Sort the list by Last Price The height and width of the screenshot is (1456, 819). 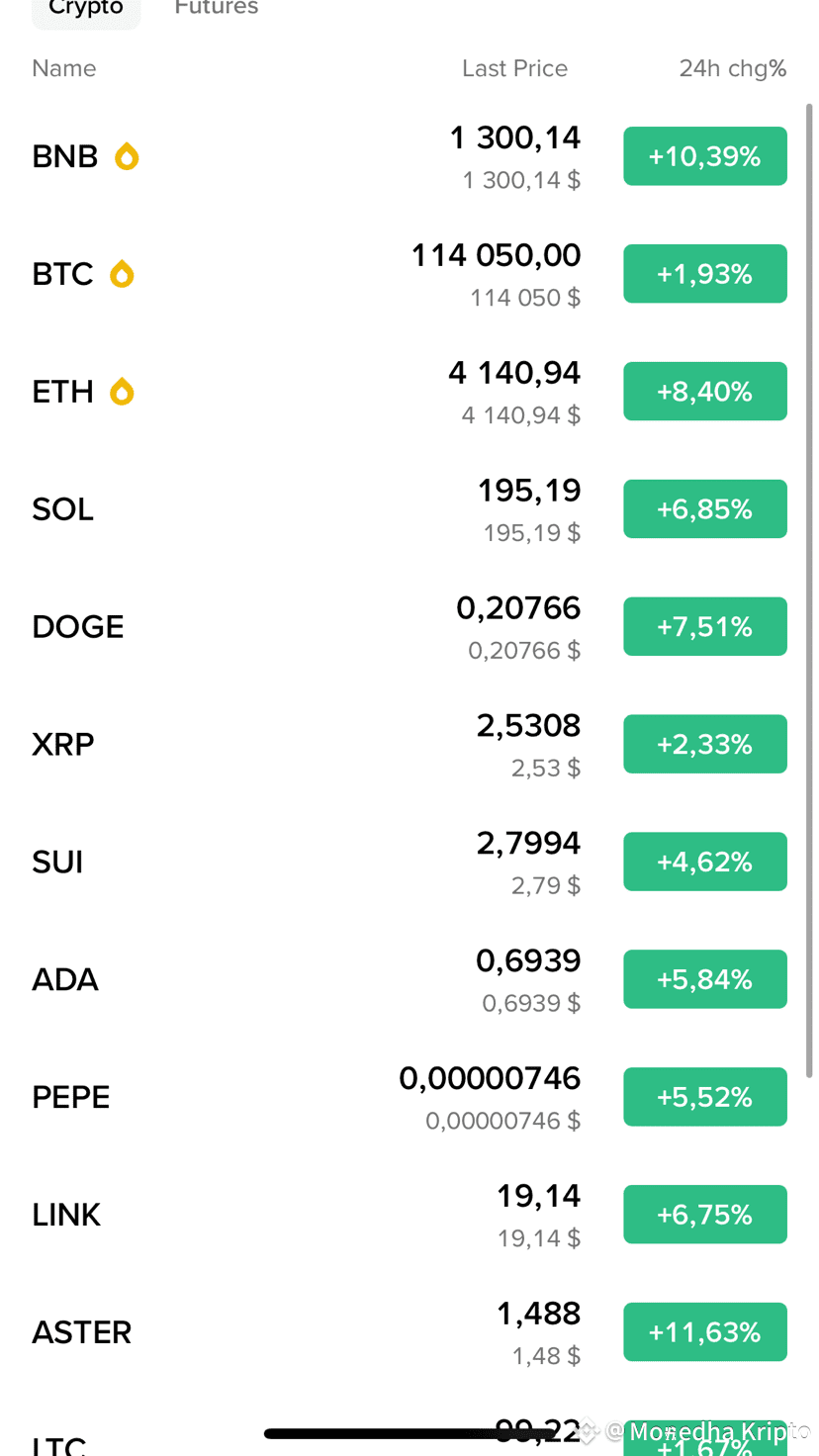[x=514, y=68]
